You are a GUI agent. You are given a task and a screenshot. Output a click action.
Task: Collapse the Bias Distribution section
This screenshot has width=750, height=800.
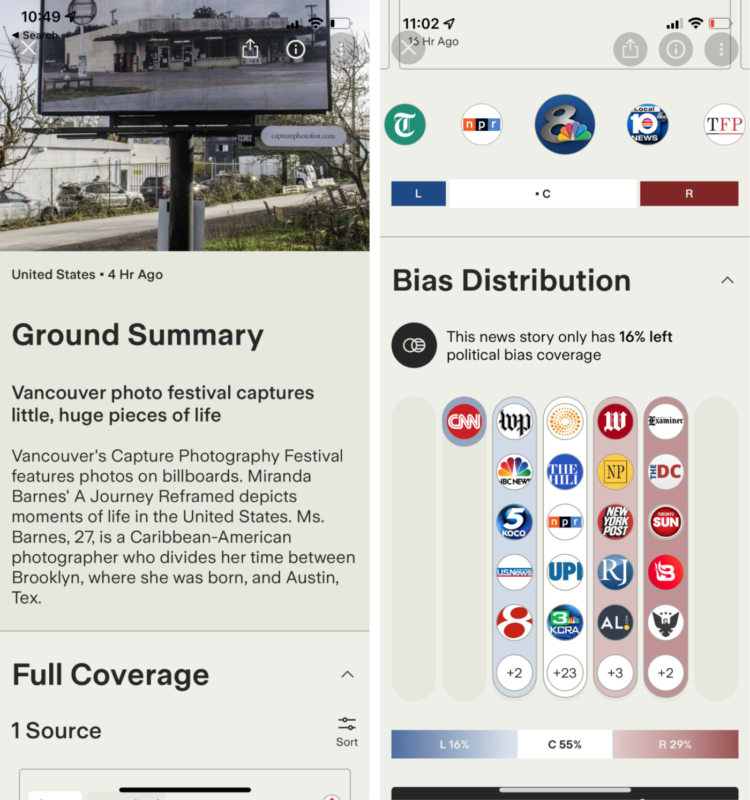click(727, 280)
